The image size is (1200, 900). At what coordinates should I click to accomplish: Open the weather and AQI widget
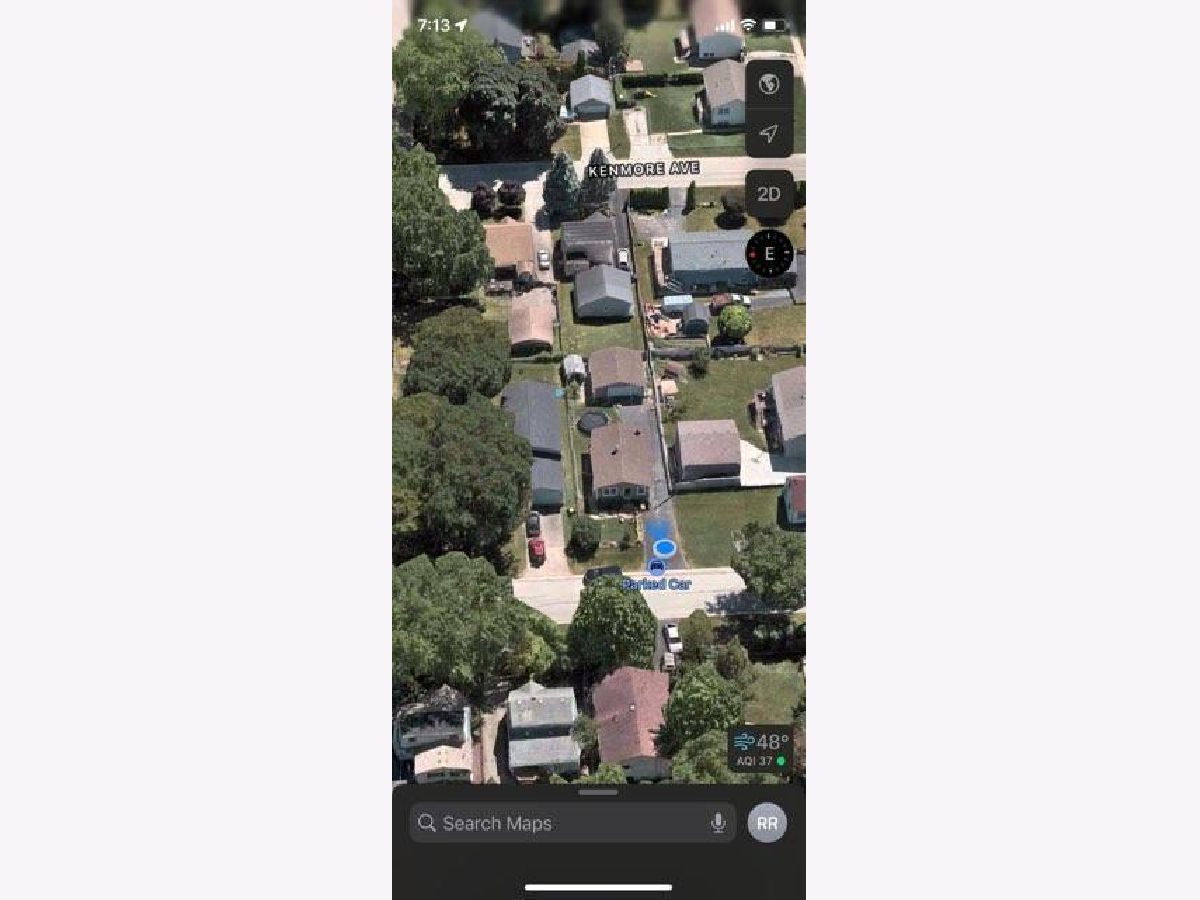[760, 749]
